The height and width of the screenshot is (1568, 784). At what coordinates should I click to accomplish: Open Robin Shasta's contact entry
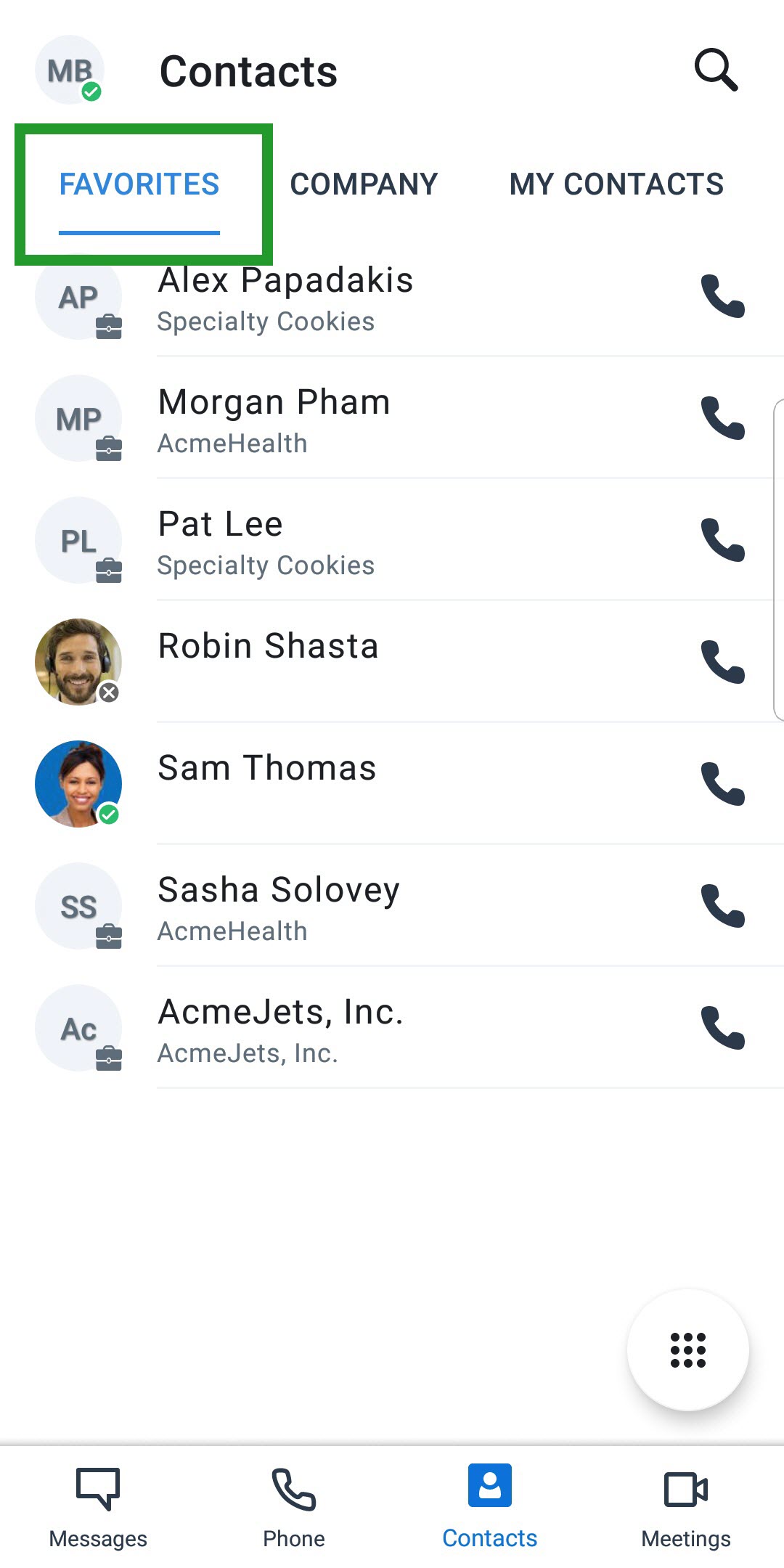pyautogui.click(x=392, y=662)
